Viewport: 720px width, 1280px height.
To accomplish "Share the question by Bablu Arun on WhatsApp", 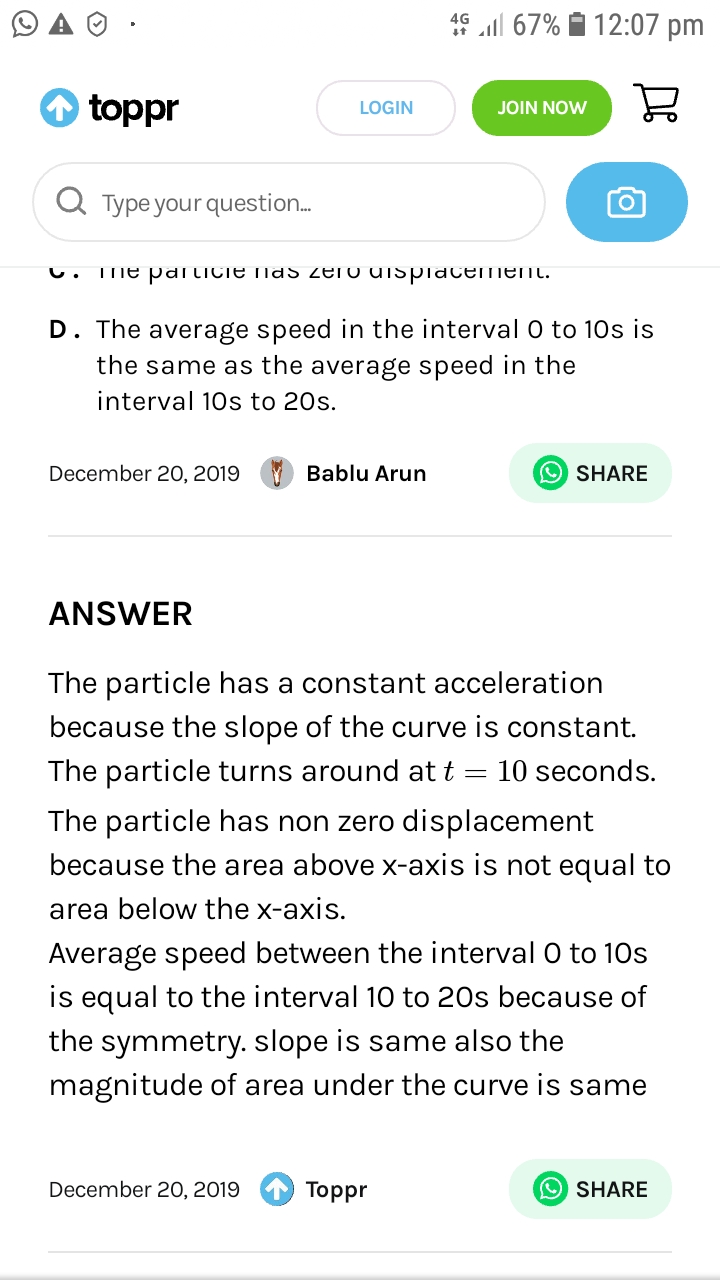I will pyautogui.click(x=590, y=473).
